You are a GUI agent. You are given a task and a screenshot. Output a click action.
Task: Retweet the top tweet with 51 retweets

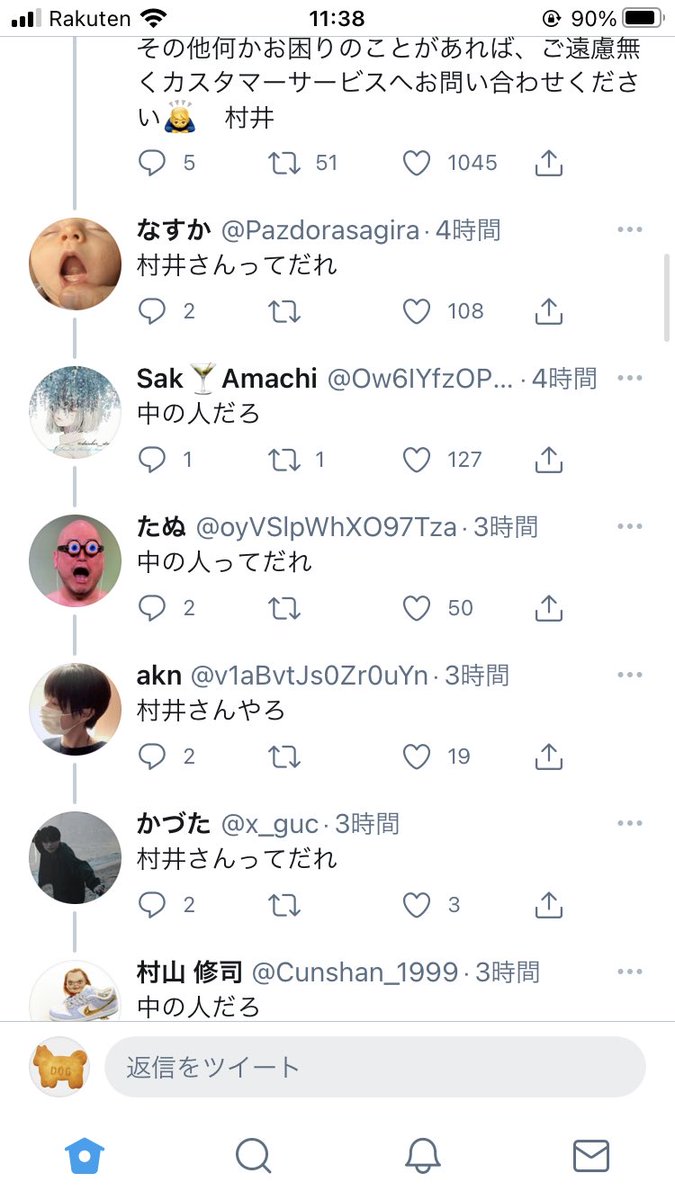285,163
